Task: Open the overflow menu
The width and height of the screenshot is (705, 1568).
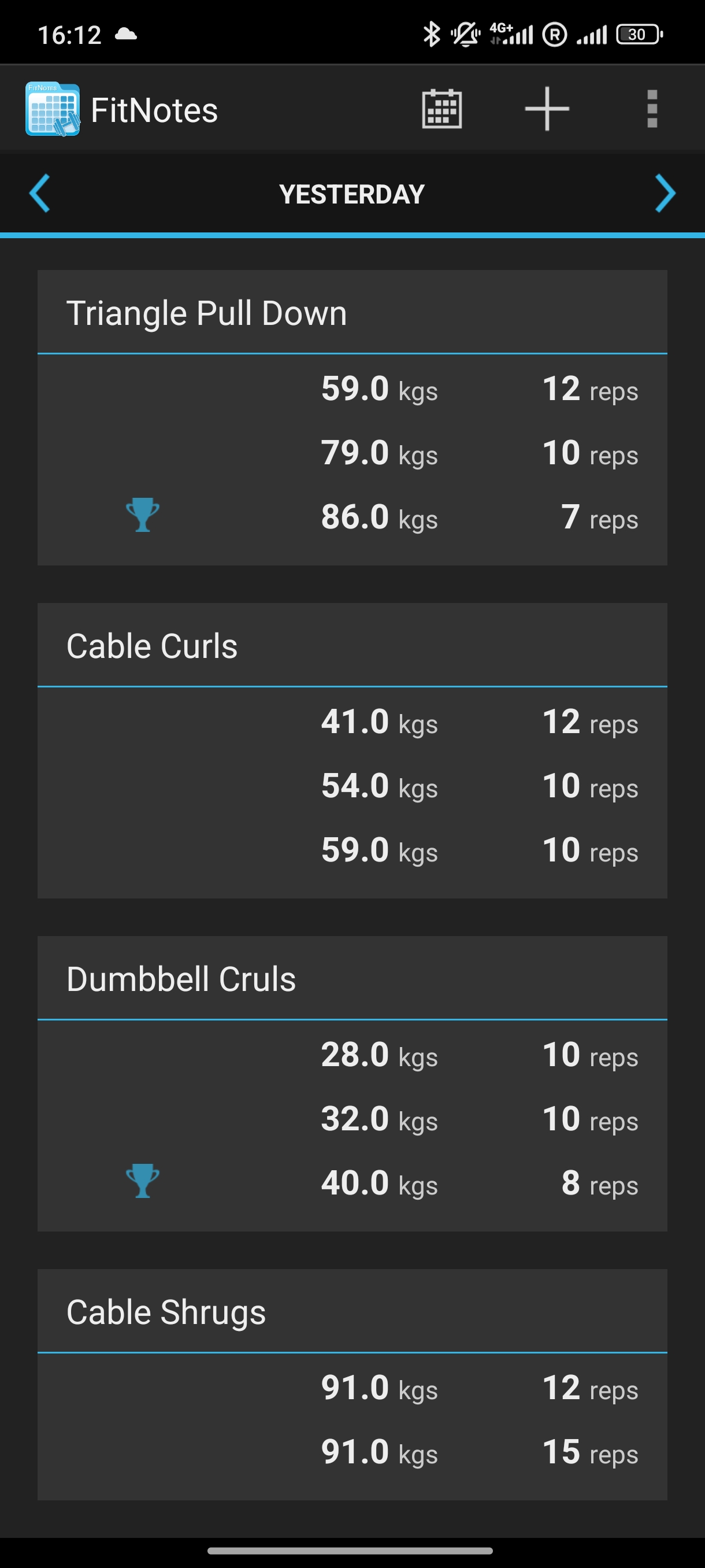Action: click(x=651, y=109)
